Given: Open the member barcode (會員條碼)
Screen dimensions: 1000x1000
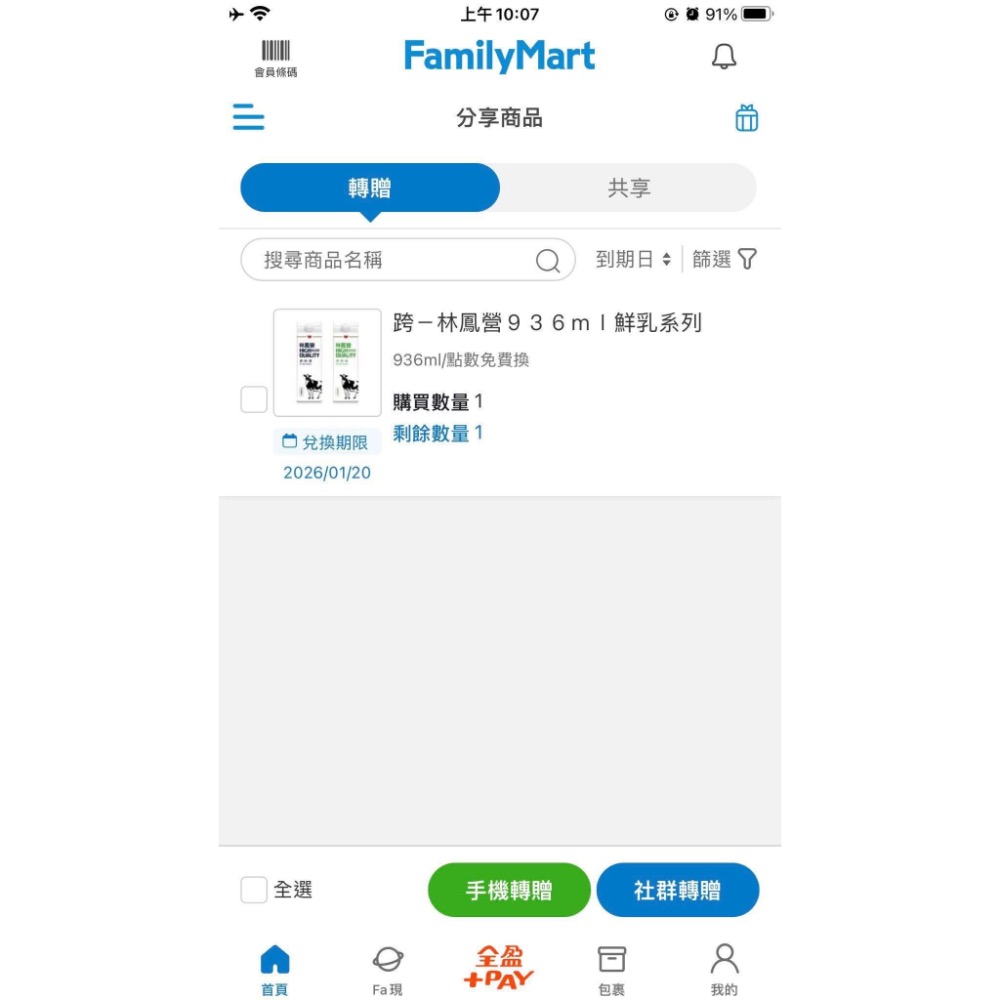Looking at the screenshot, I should 275,58.
